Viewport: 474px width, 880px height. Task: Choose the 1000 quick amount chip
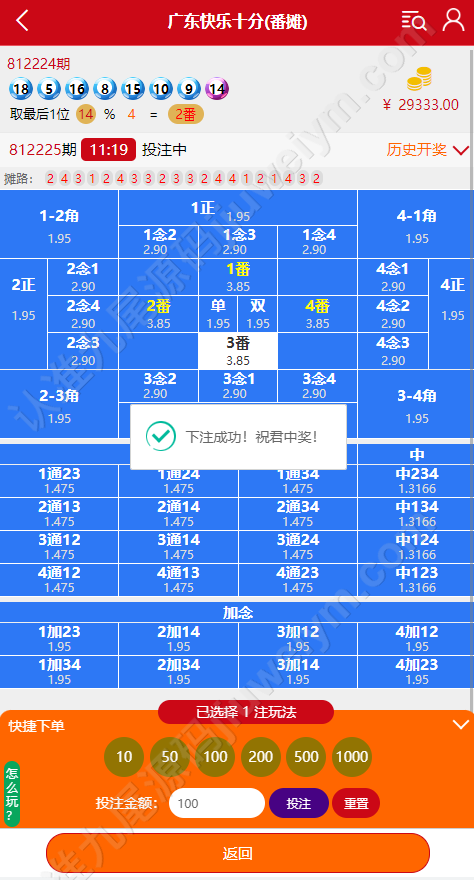352,757
